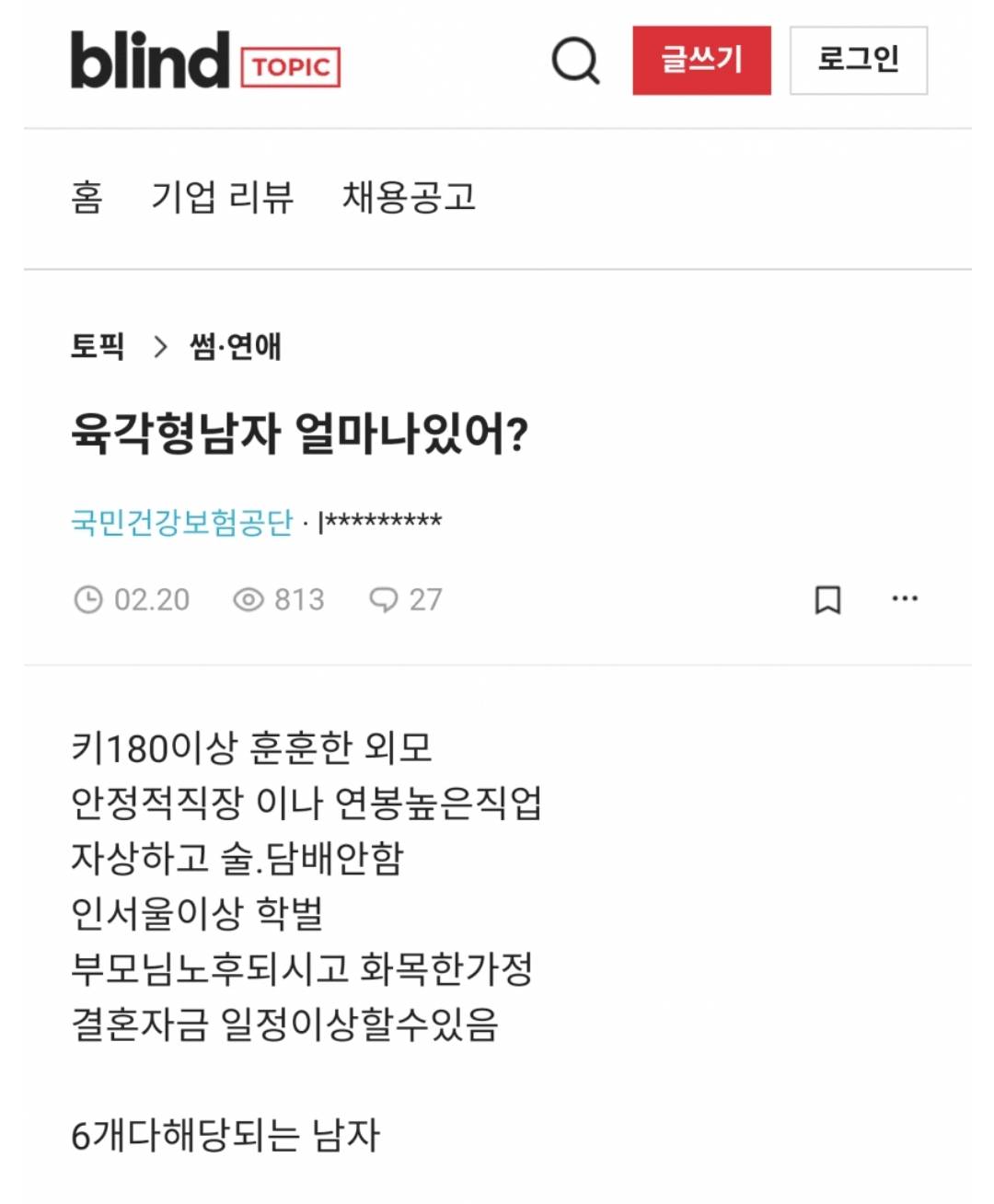This screenshot has height=1204, width=994.
Task: Switch to 기업 리뷰 tab
Action: click(x=222, y=197)
